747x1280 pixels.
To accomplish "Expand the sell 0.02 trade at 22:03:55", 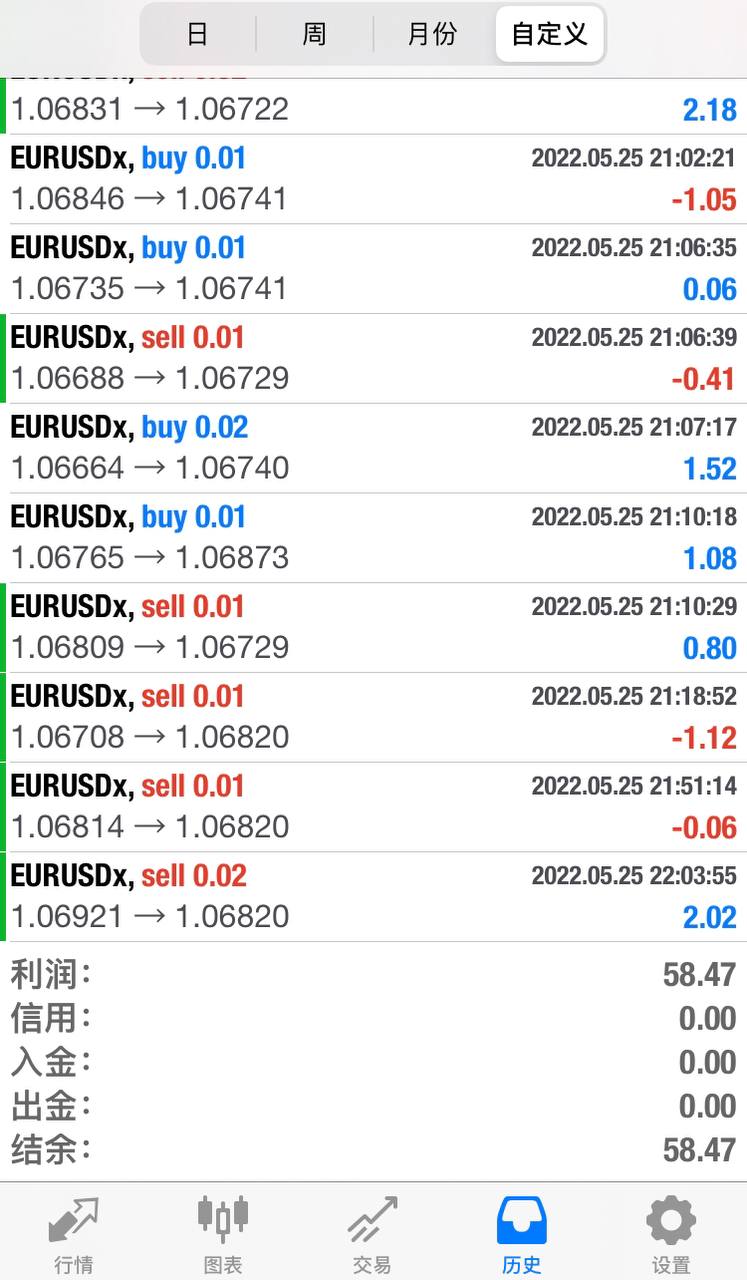I will coord(373,896).
